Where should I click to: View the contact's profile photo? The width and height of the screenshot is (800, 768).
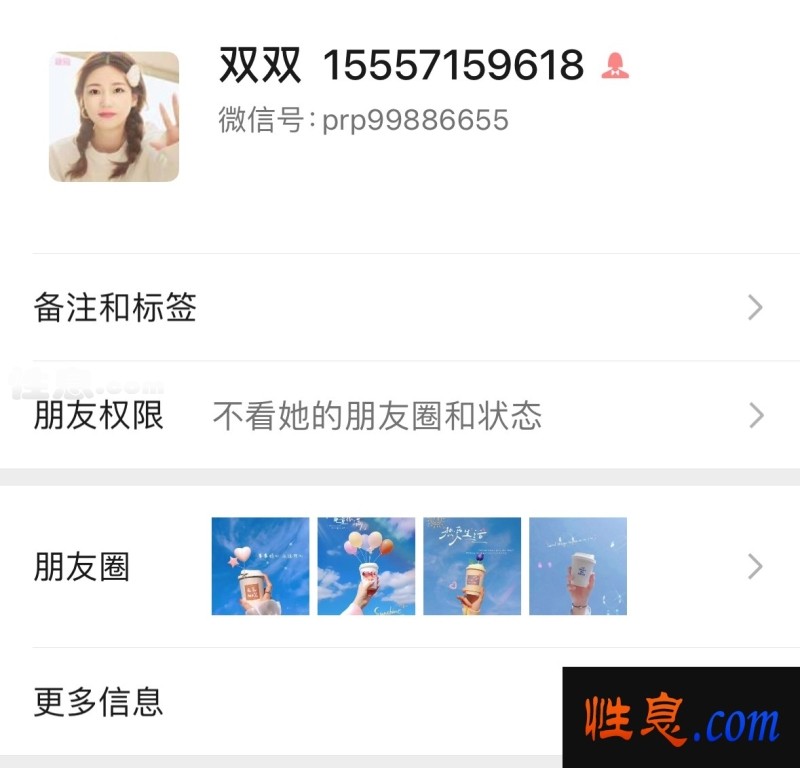click(x=114, y=117)
